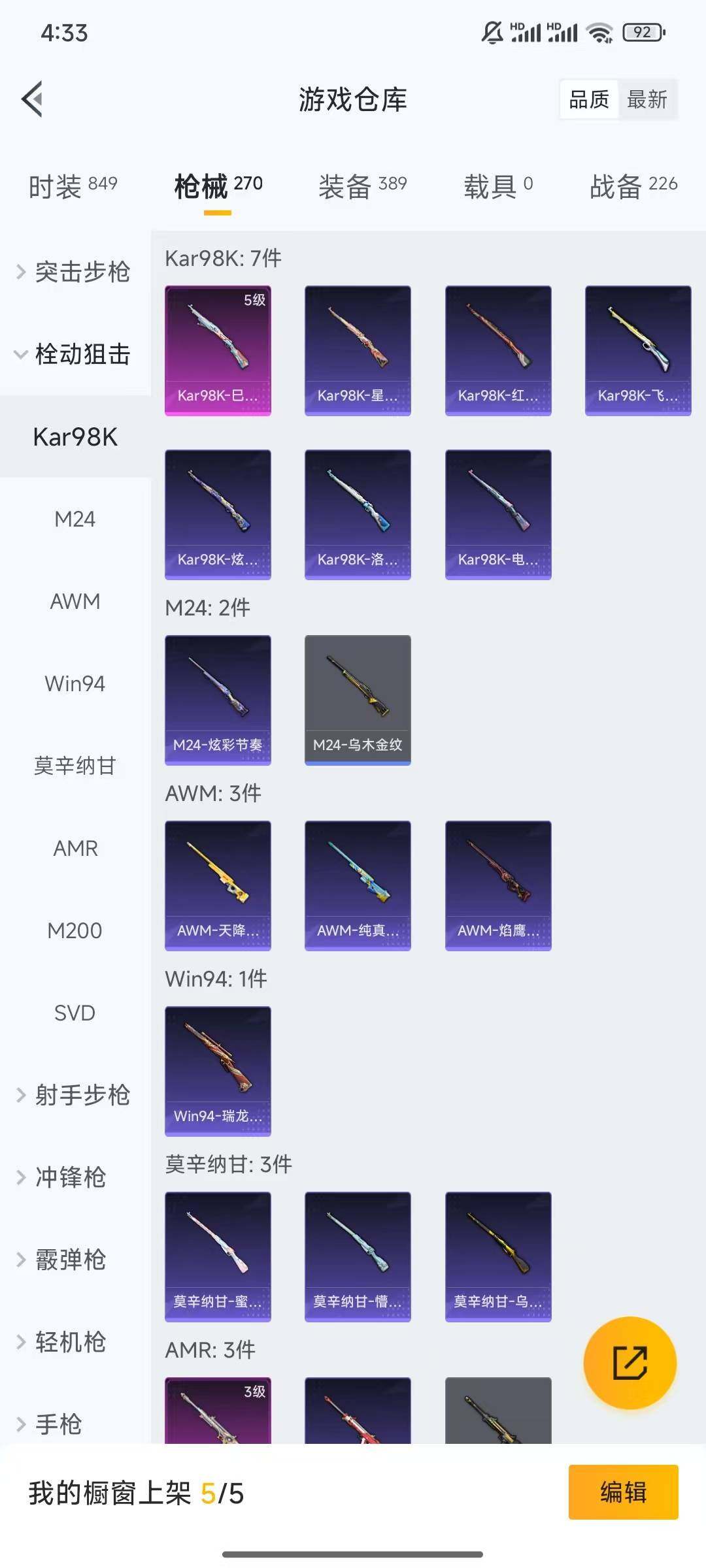Expand the 冲锋枪 category
The width and height of the screenshot is (706, 1568).
pyautogui.click(x=71, y=1177)
